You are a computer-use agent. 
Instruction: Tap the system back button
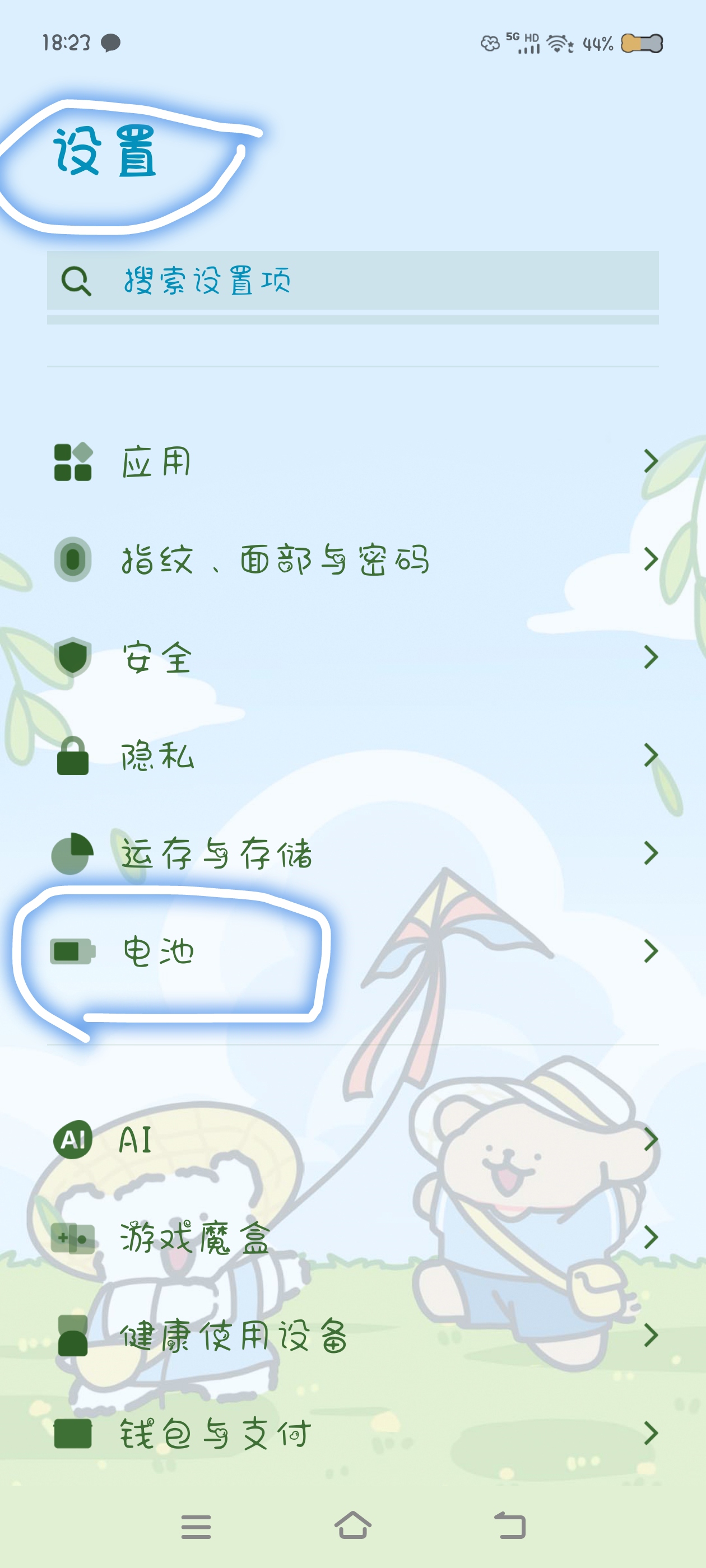point(509,1526)
